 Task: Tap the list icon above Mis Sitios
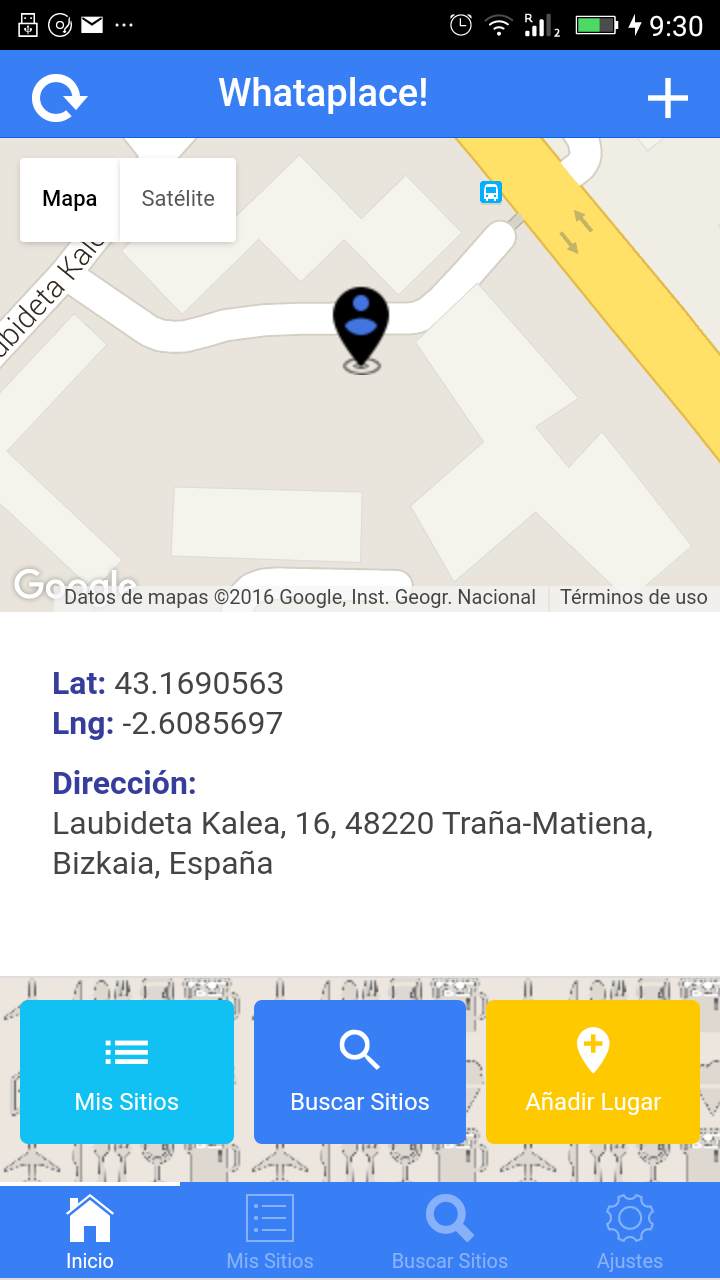coord(127,1049)
